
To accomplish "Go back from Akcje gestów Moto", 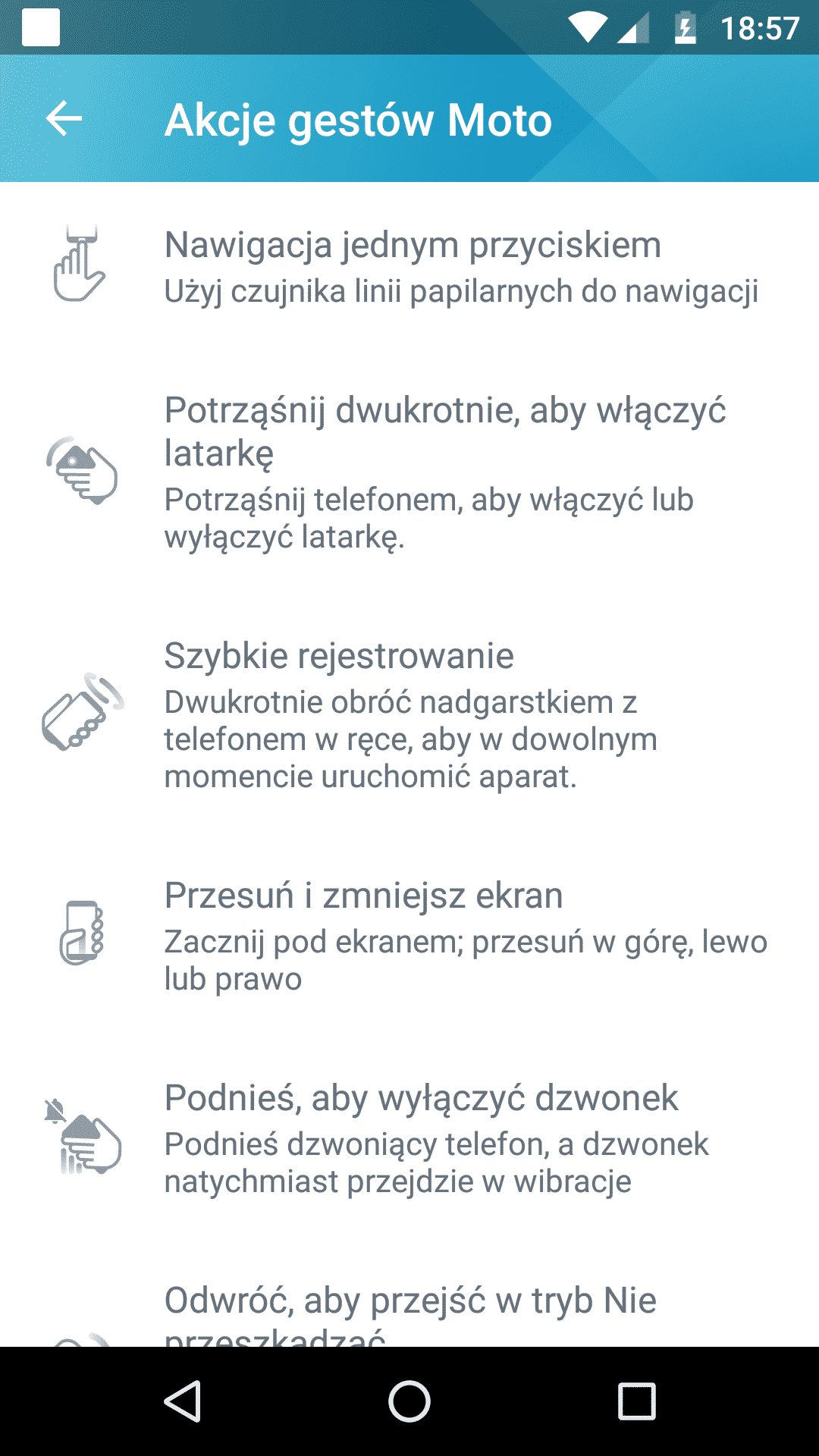I will coord(64,119).
